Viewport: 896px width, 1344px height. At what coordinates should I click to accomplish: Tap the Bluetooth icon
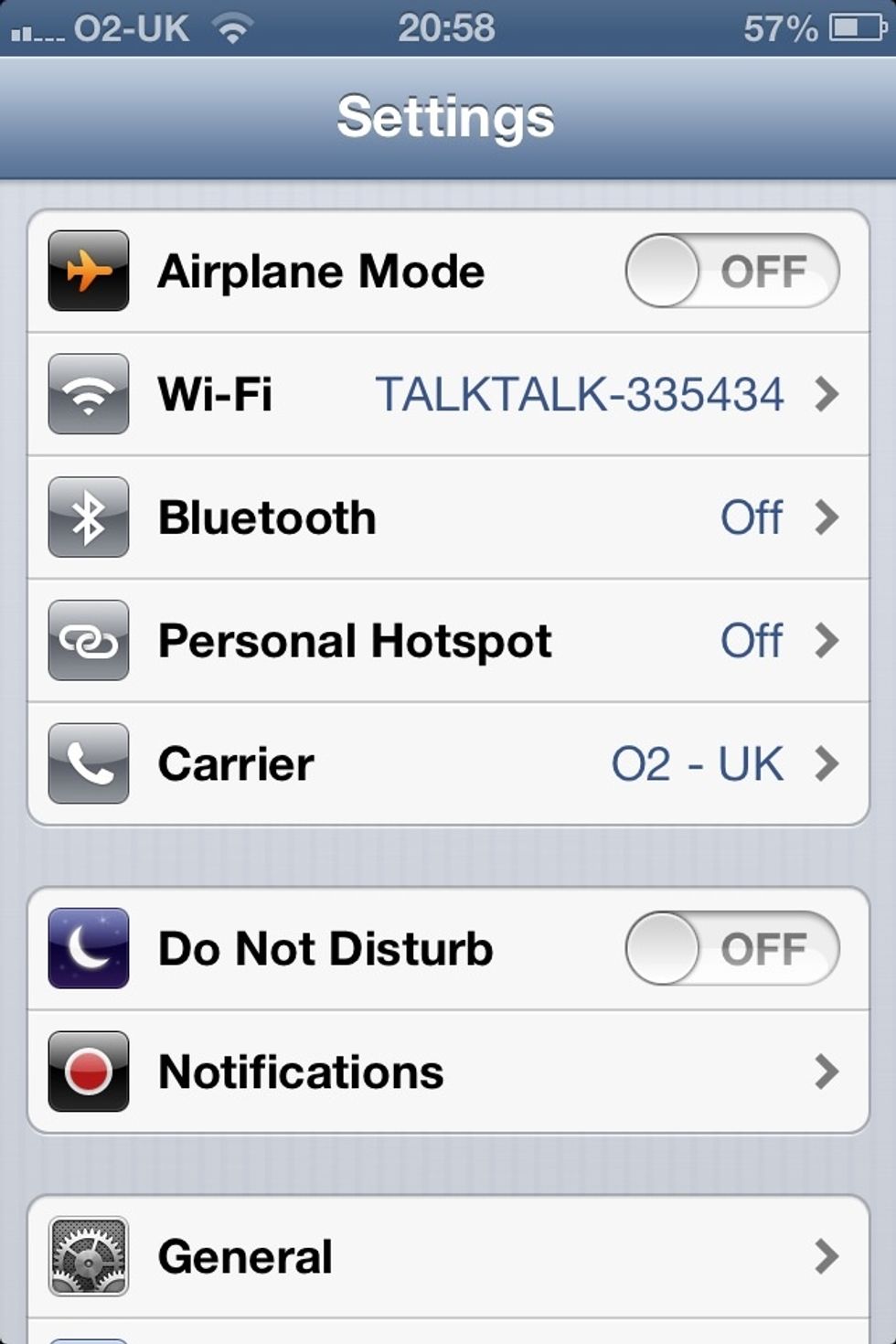tap(87, 518)
